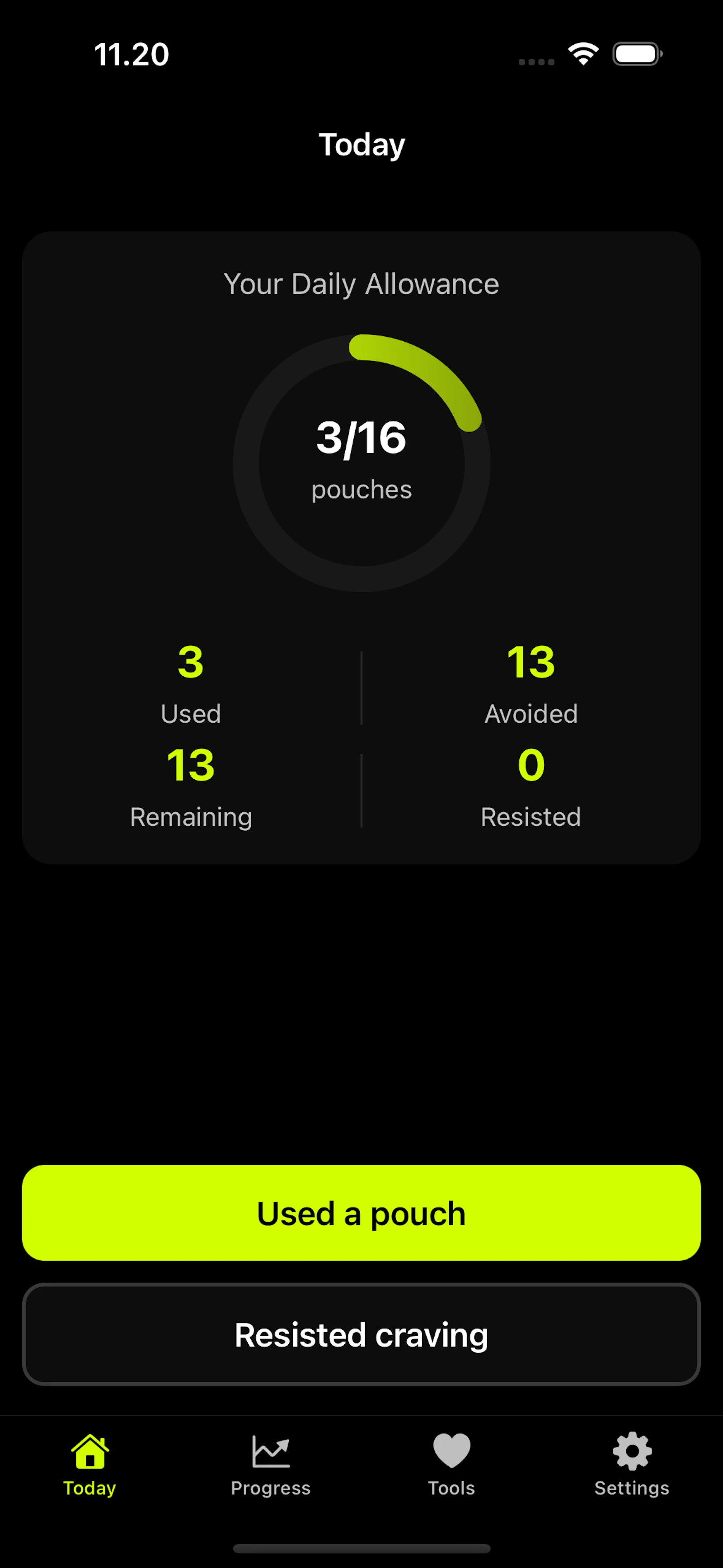Screen dimensions: 723x1568
Task: Tap the Resisted counter showing 0
Action: coord(530,785)
